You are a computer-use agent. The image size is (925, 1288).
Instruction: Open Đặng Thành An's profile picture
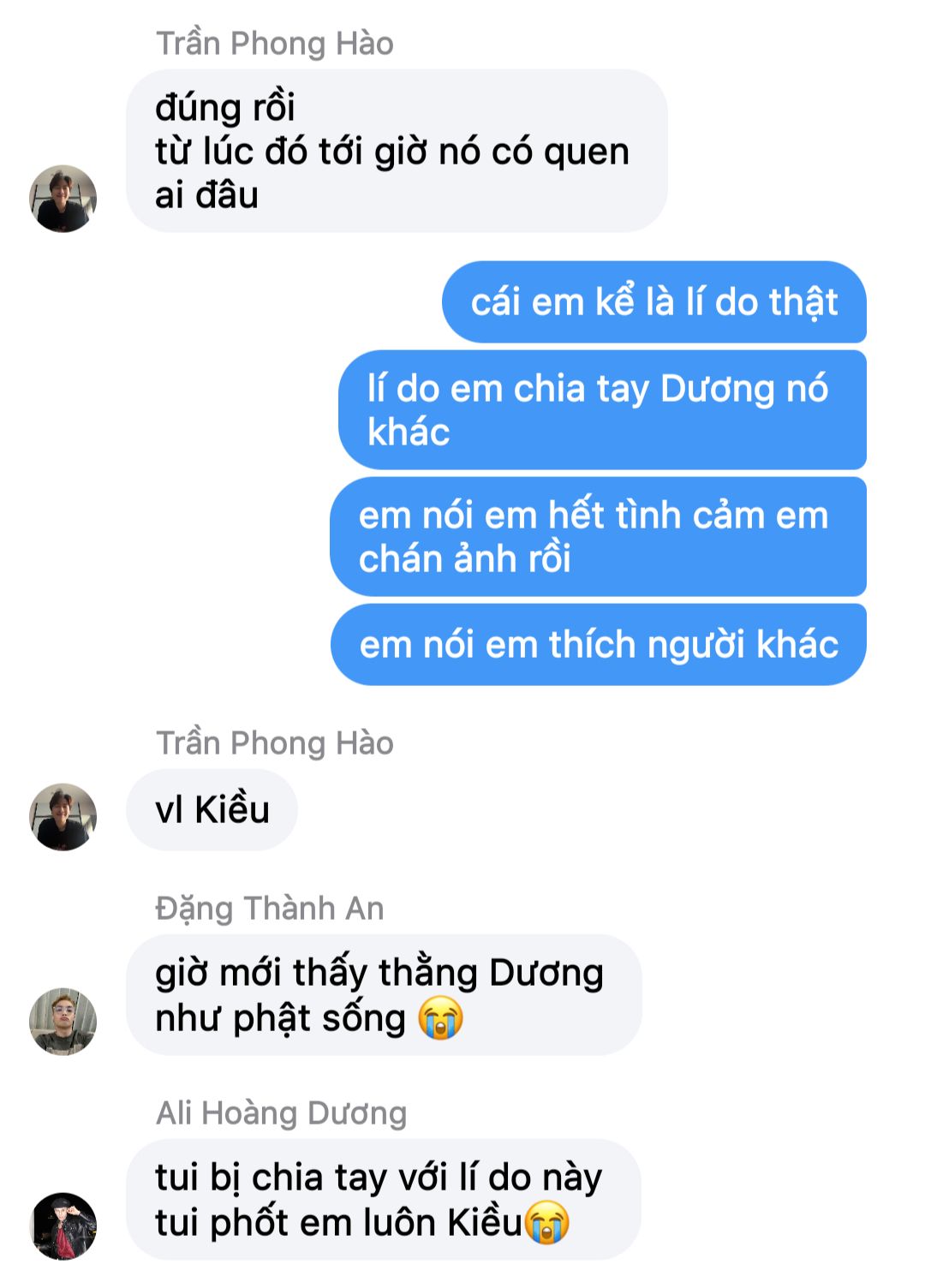click(x=63, y=1021)
